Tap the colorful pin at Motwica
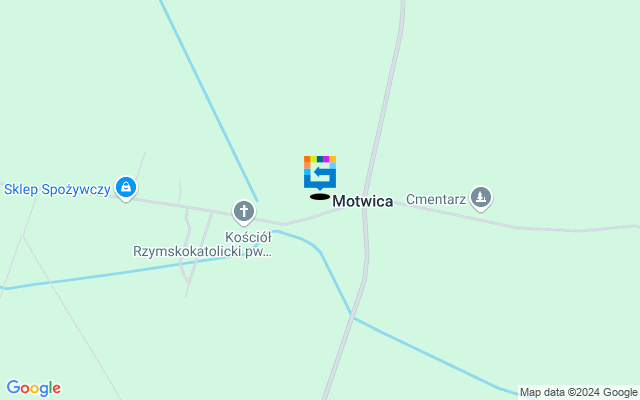 (x=319, y=172)
